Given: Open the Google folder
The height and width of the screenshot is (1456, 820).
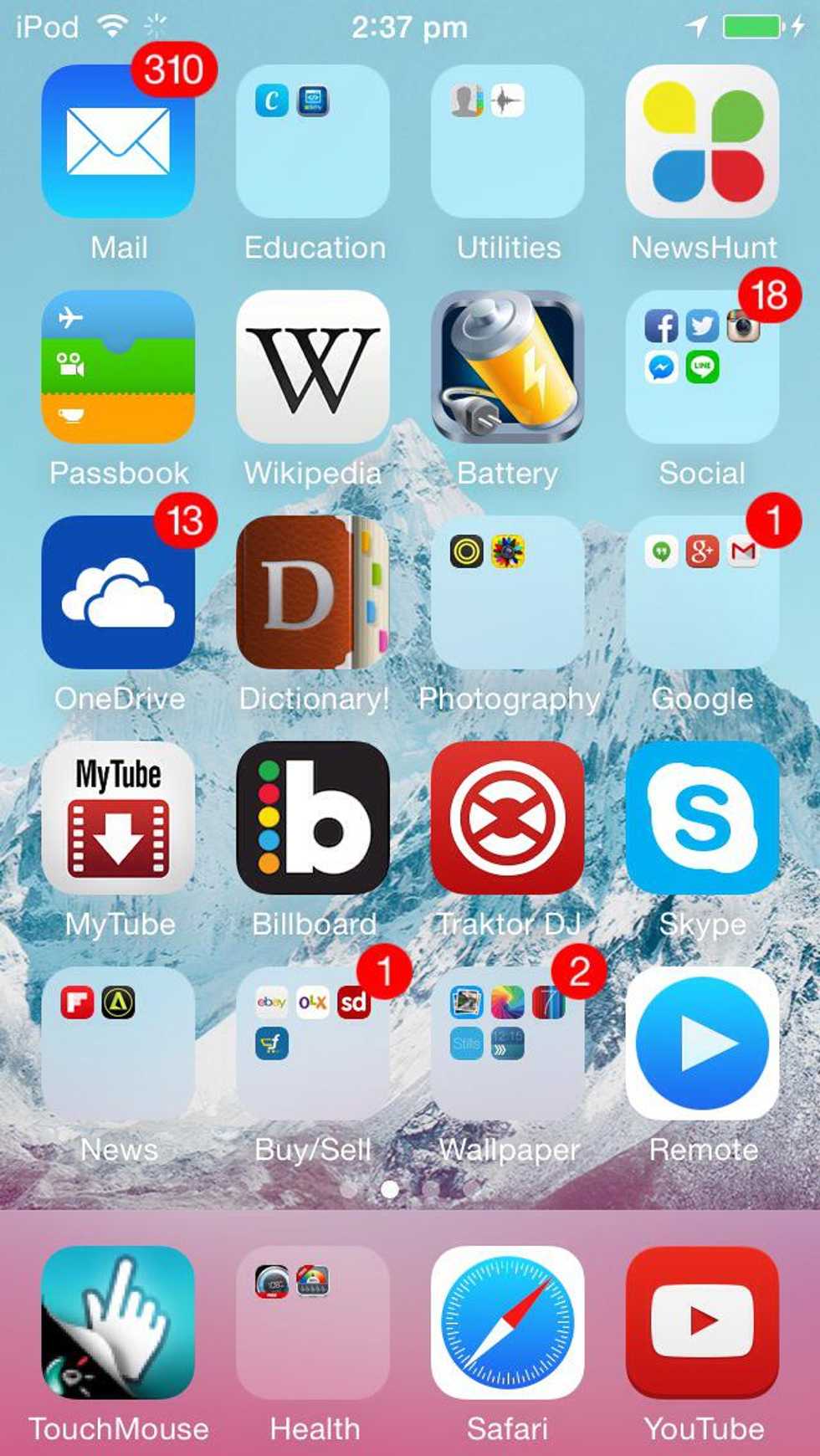Looking at the screenshot, I should (x=702, y=592).
